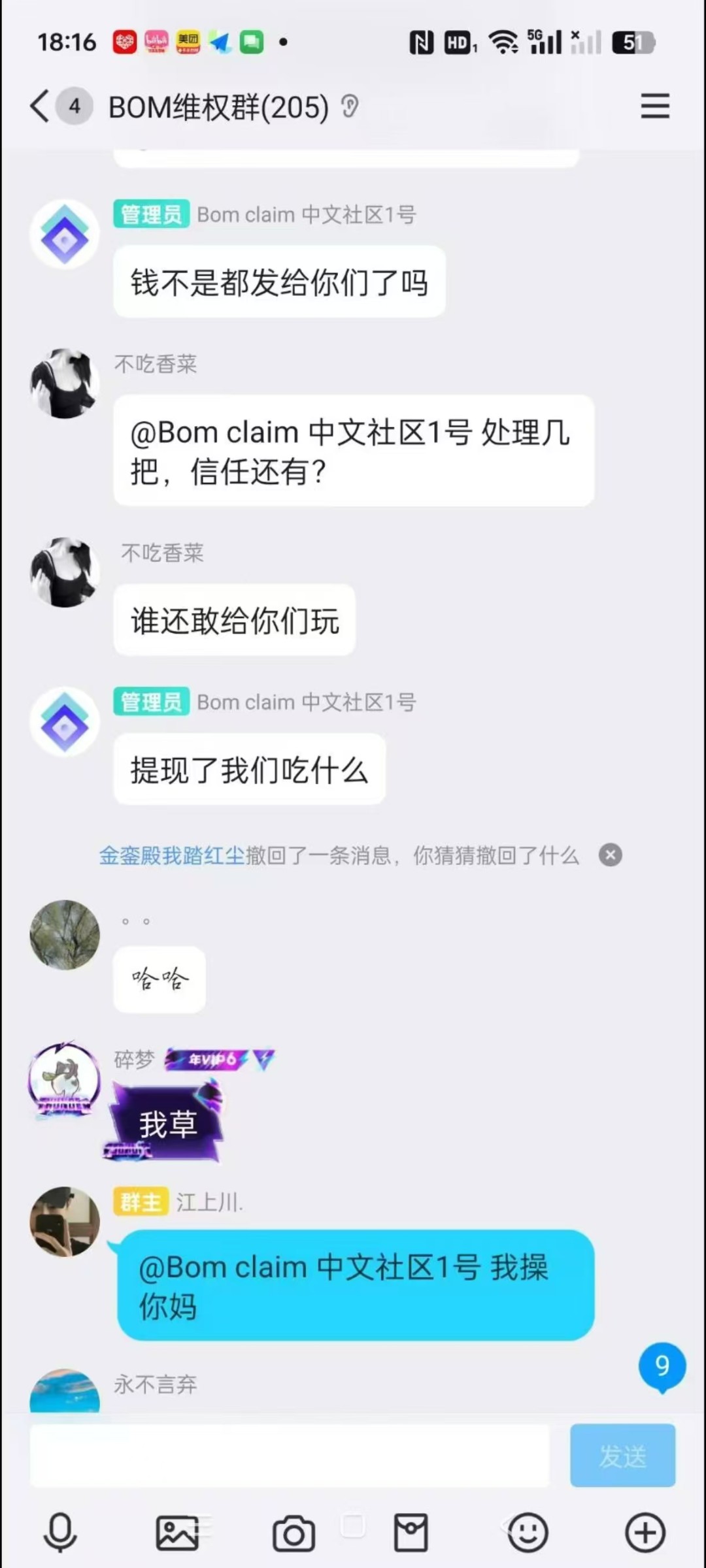
Task: Open the avatar of the user who sent 哈哈
Action: [x=65, y=935]
